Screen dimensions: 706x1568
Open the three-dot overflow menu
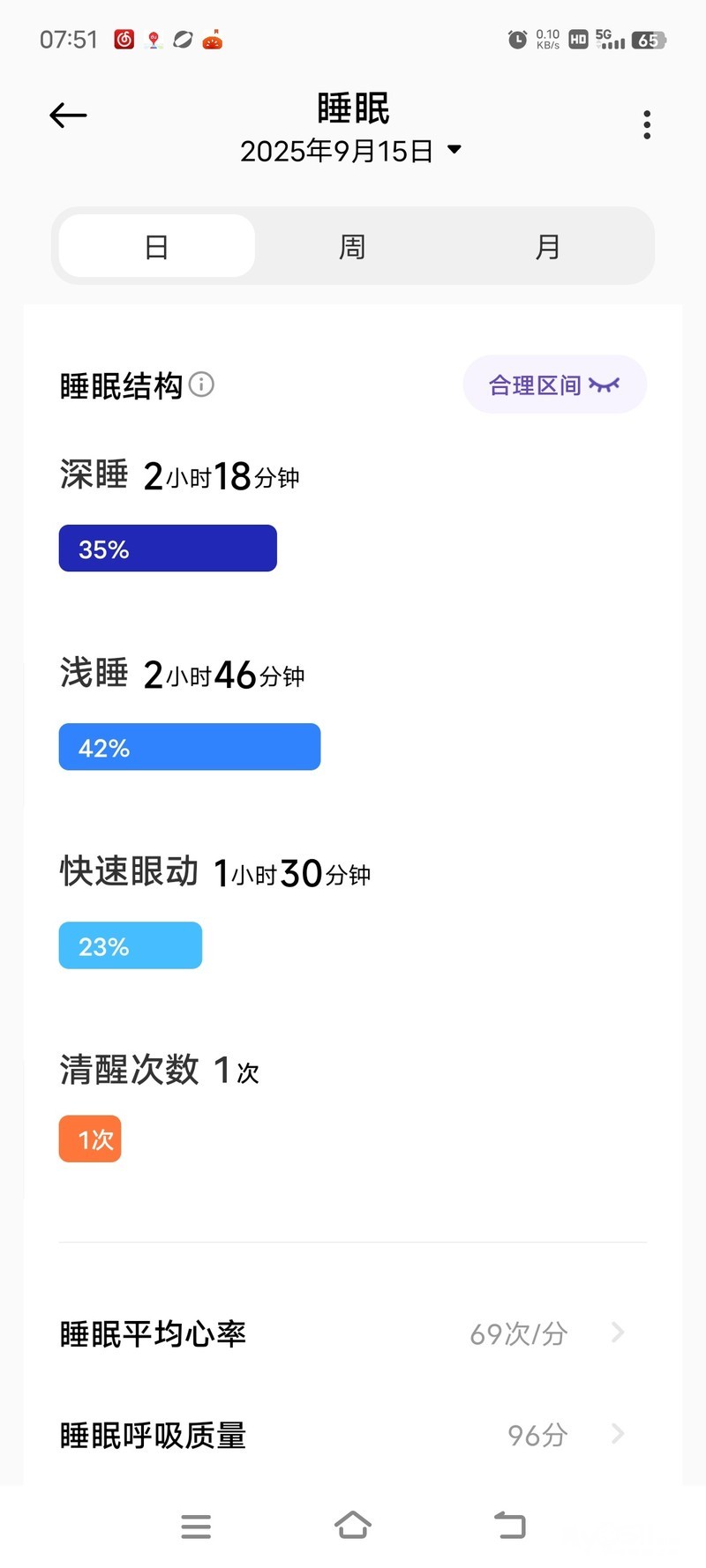(647, 124)
